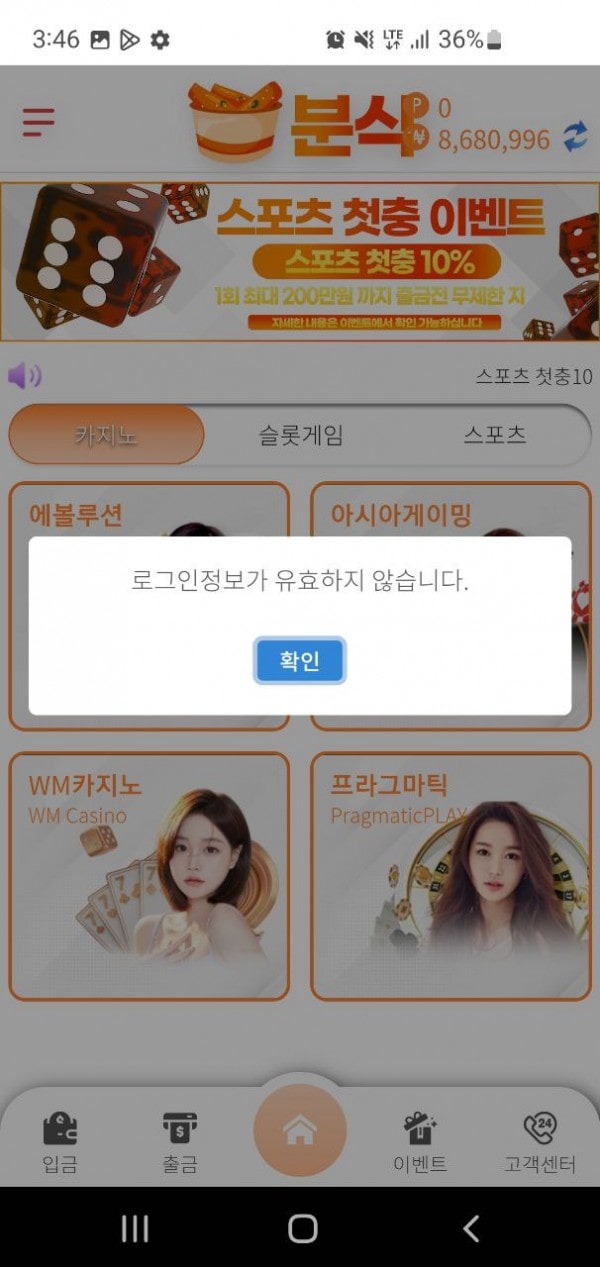Contact 고객센터 support
This screenshot has width=600, height=1267.
pyautogui.click(x=540, y=1143)
